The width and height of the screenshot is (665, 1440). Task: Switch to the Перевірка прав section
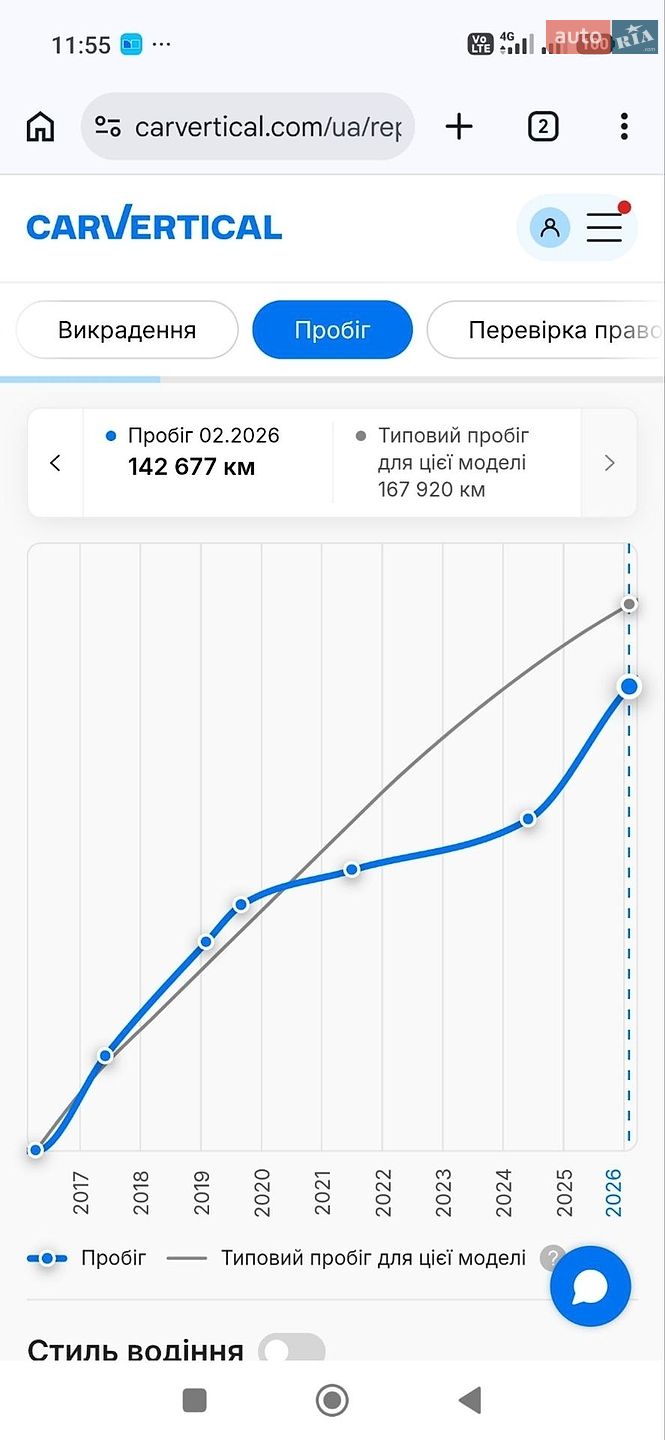[546, 330]
